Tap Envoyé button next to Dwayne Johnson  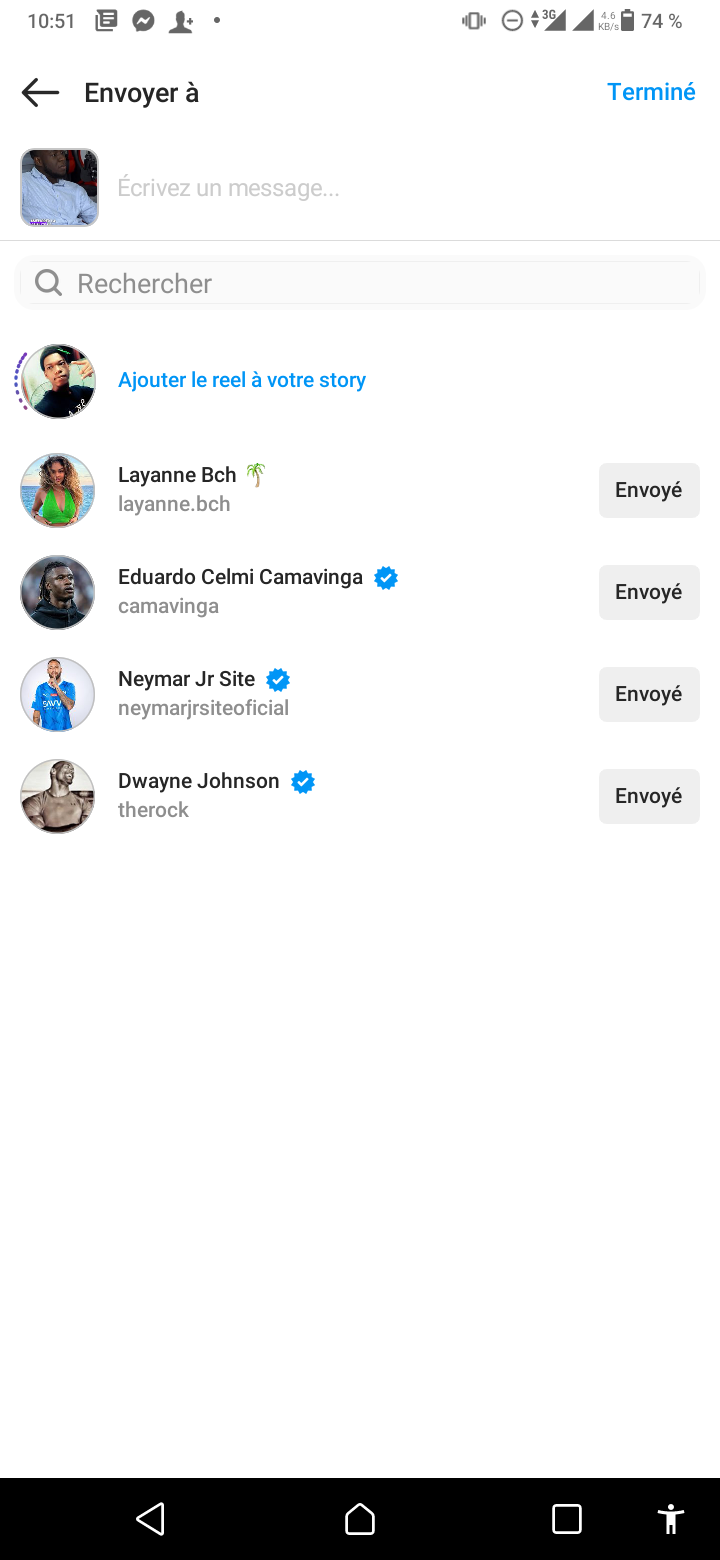point(649,796)
